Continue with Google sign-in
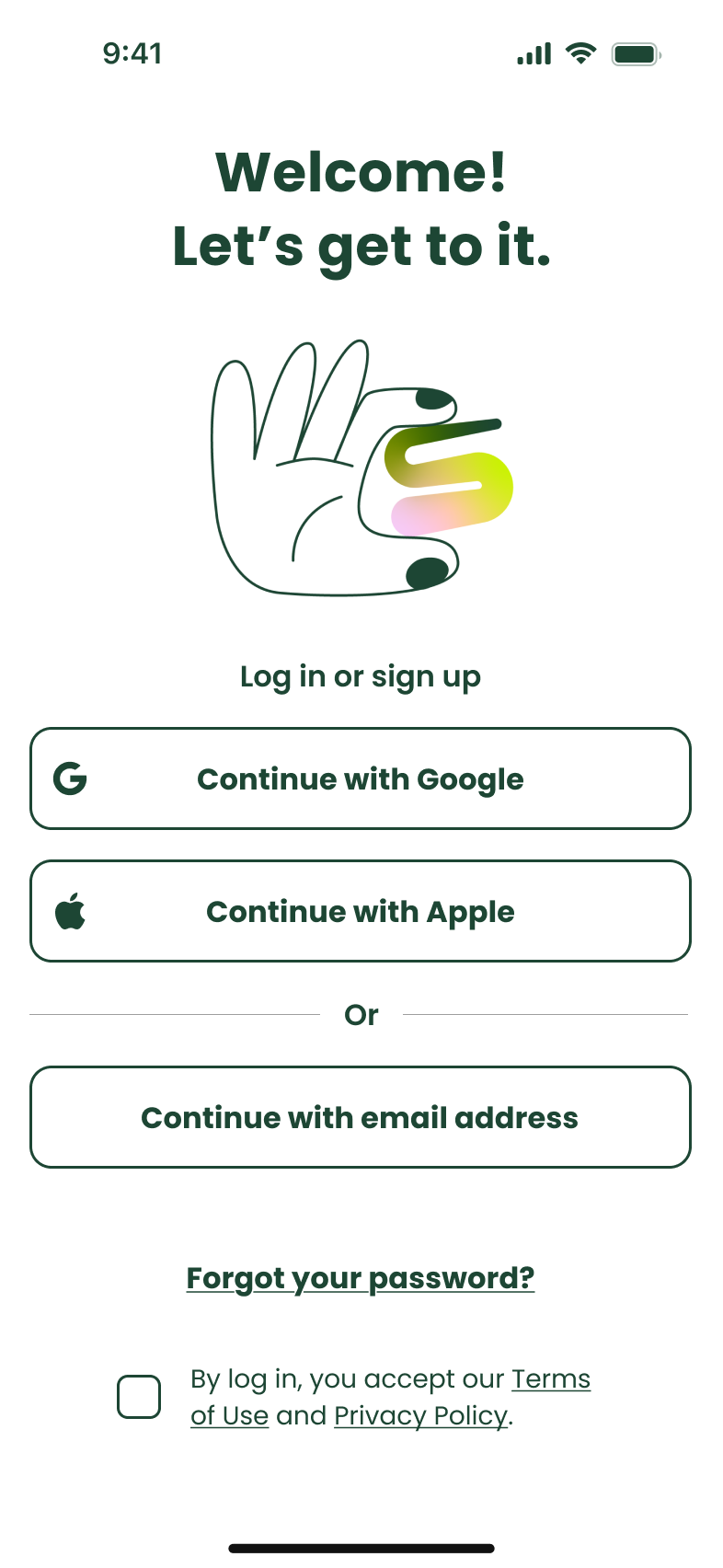This screenshot has height=1568, width=723. tap(361, 779)
